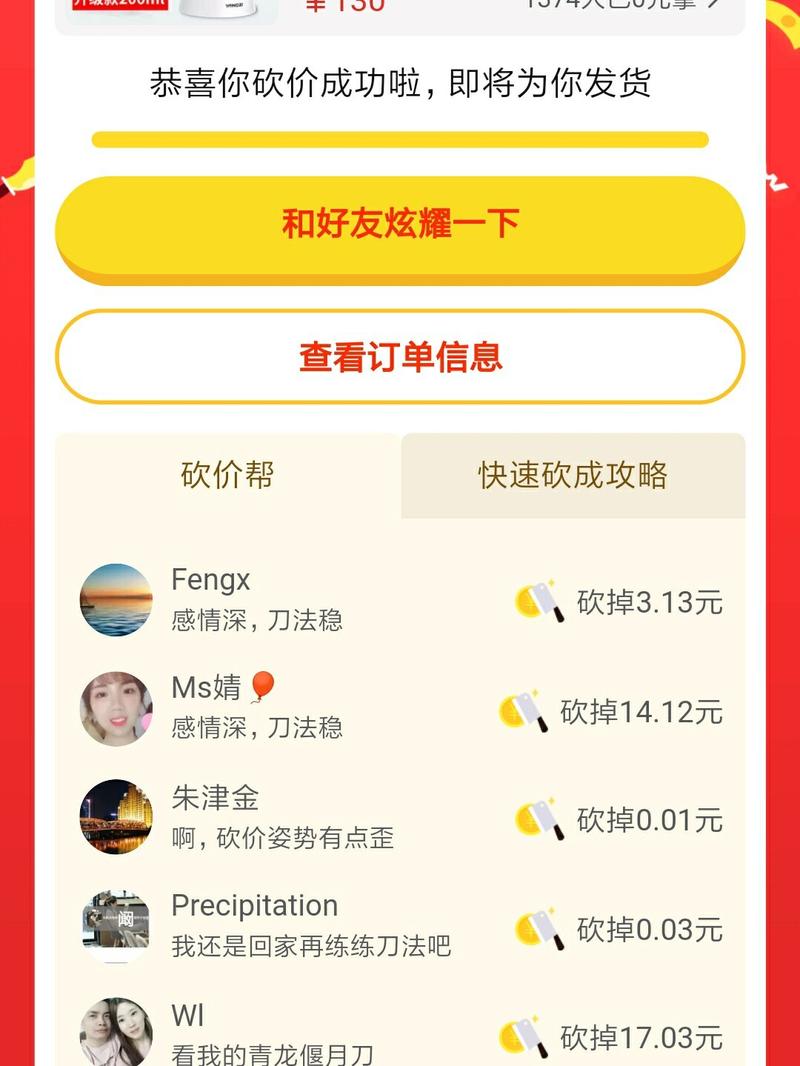Image resolution: width=800 pixels, height=1066 pixels.
Task: Tap 朱津金's night city avatar
Action: pos(114,818)
